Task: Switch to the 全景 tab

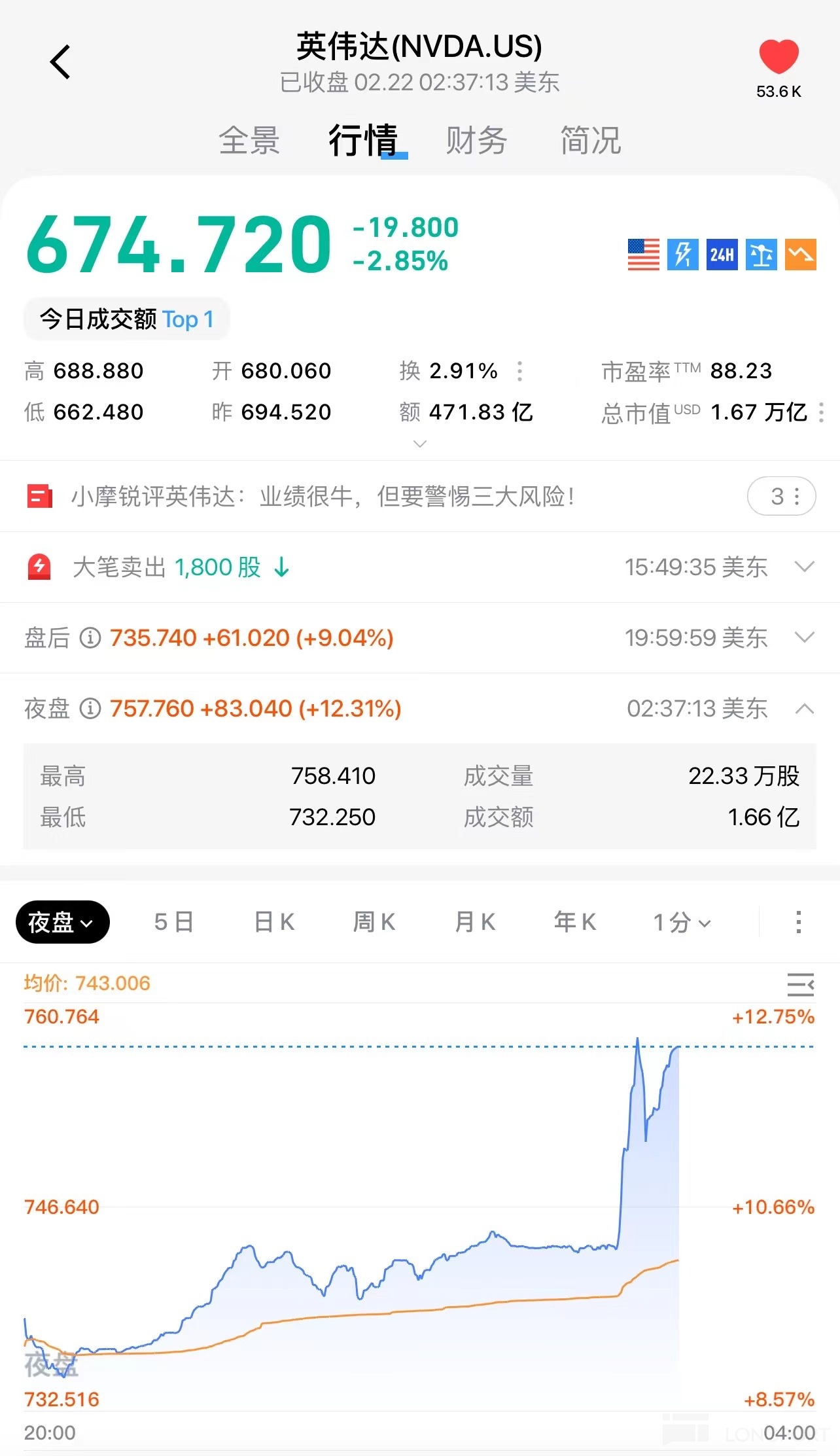Action: click(249, 141)
